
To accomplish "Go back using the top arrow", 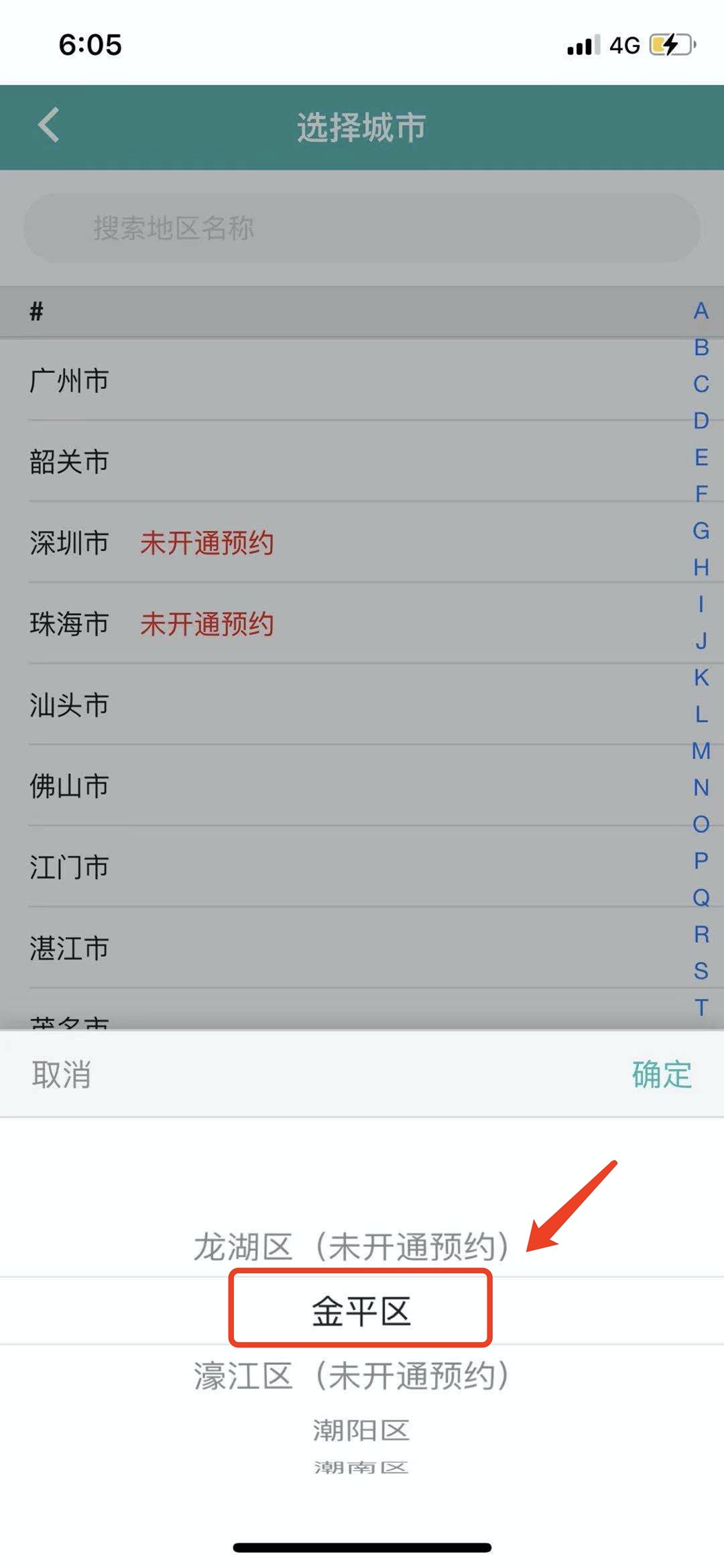I will 49,125.
